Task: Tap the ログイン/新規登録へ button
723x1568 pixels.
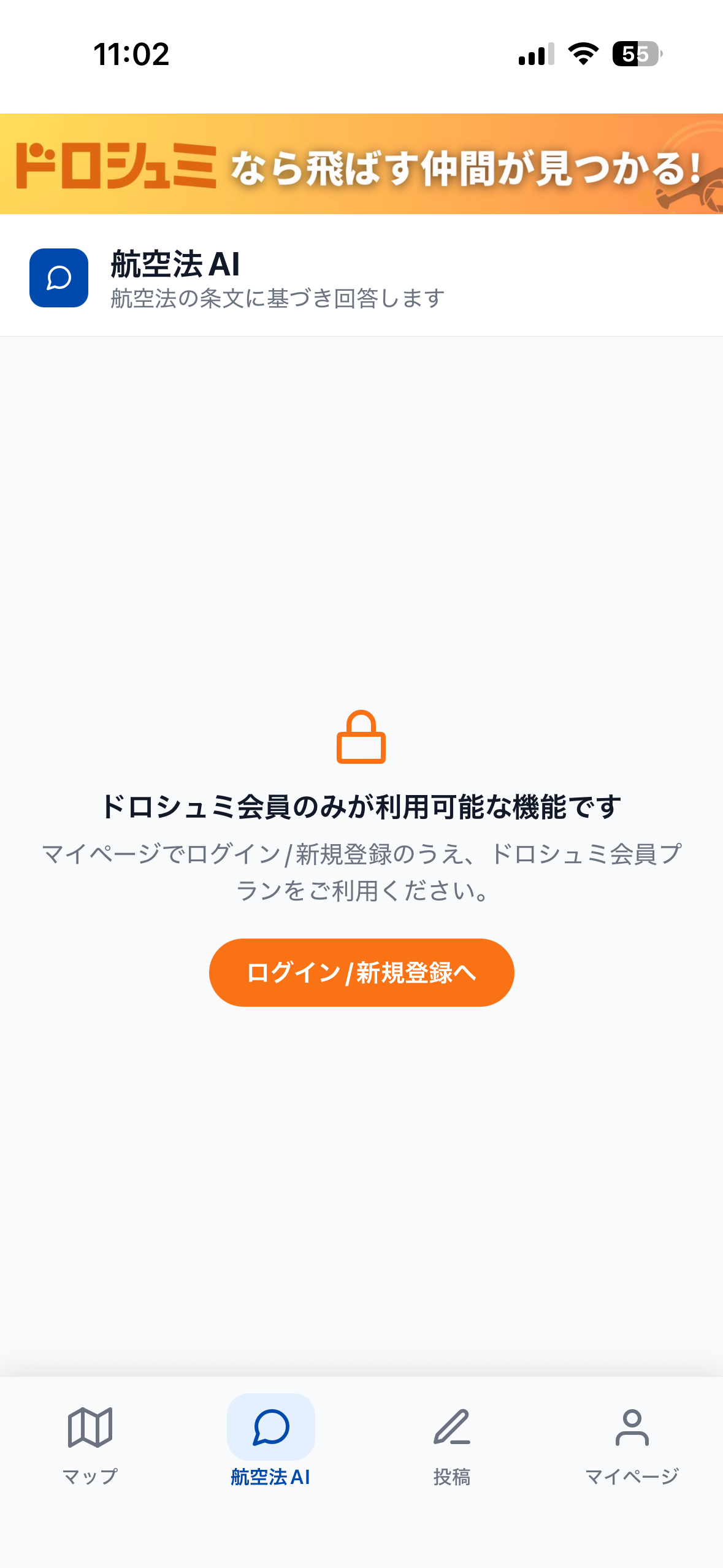Action: coord(361,972)
